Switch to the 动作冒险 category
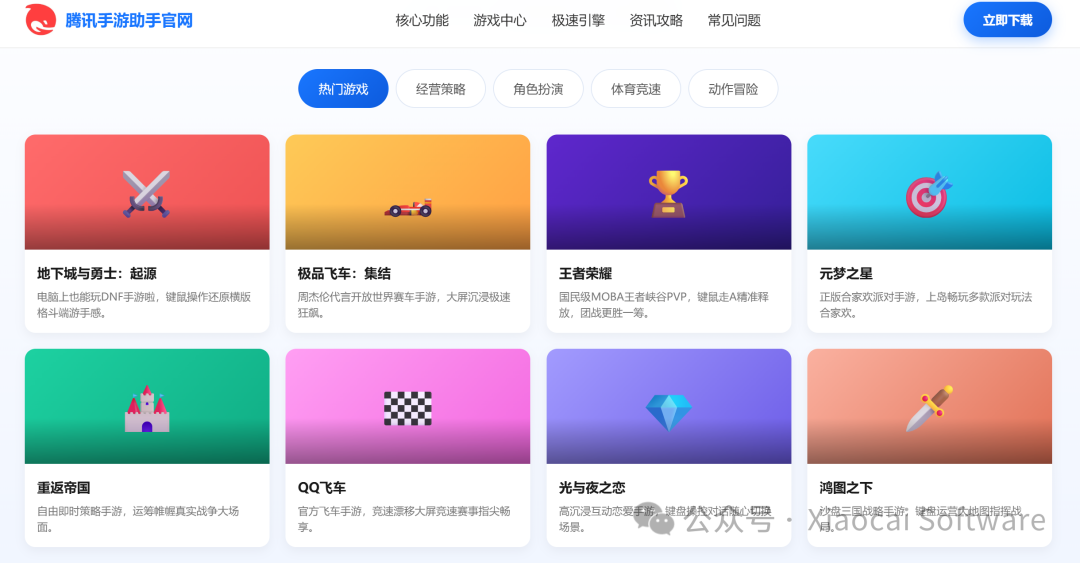Image resolution: width=1080 pixels, height=563 pixels. tap(733, 89)
